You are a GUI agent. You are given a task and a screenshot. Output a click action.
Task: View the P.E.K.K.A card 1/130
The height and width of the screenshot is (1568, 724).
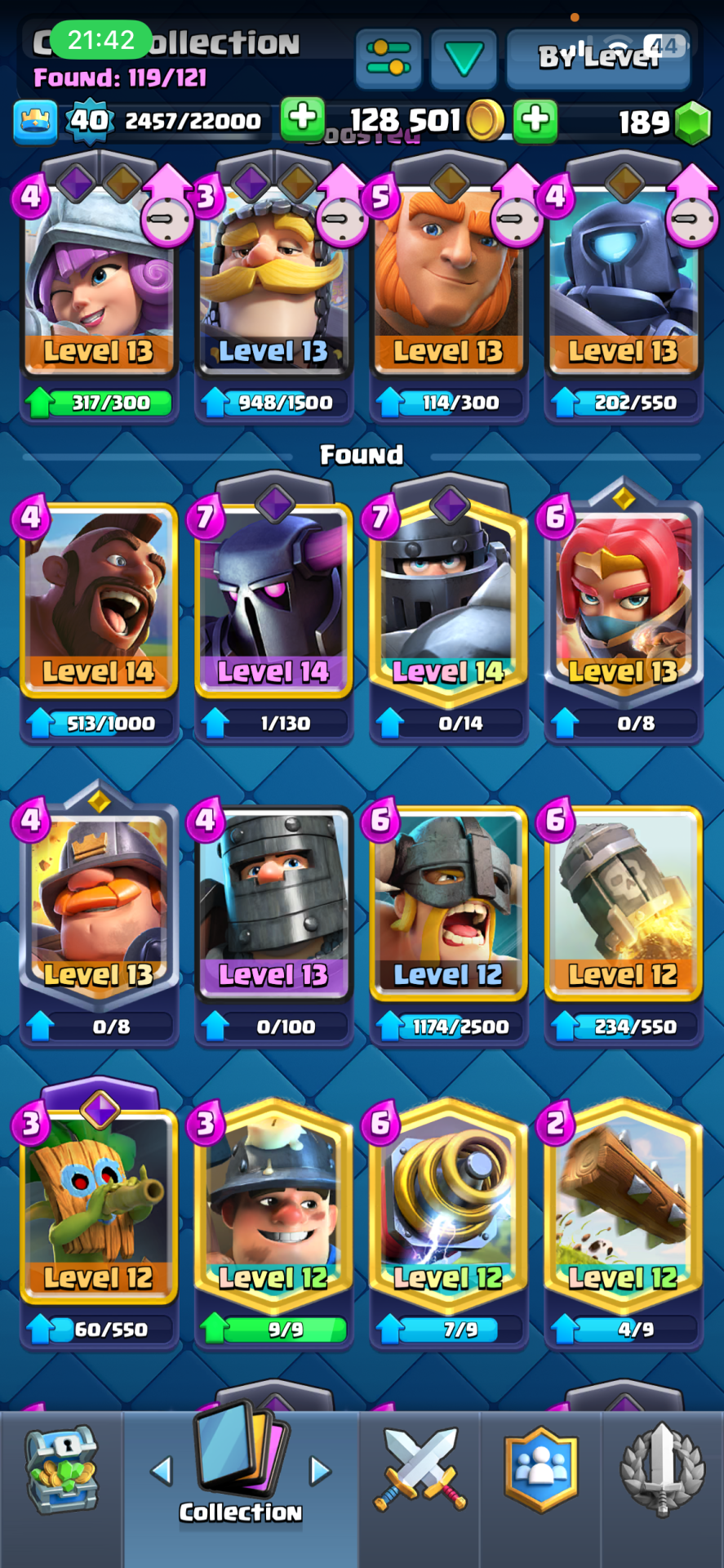point(273,600)
